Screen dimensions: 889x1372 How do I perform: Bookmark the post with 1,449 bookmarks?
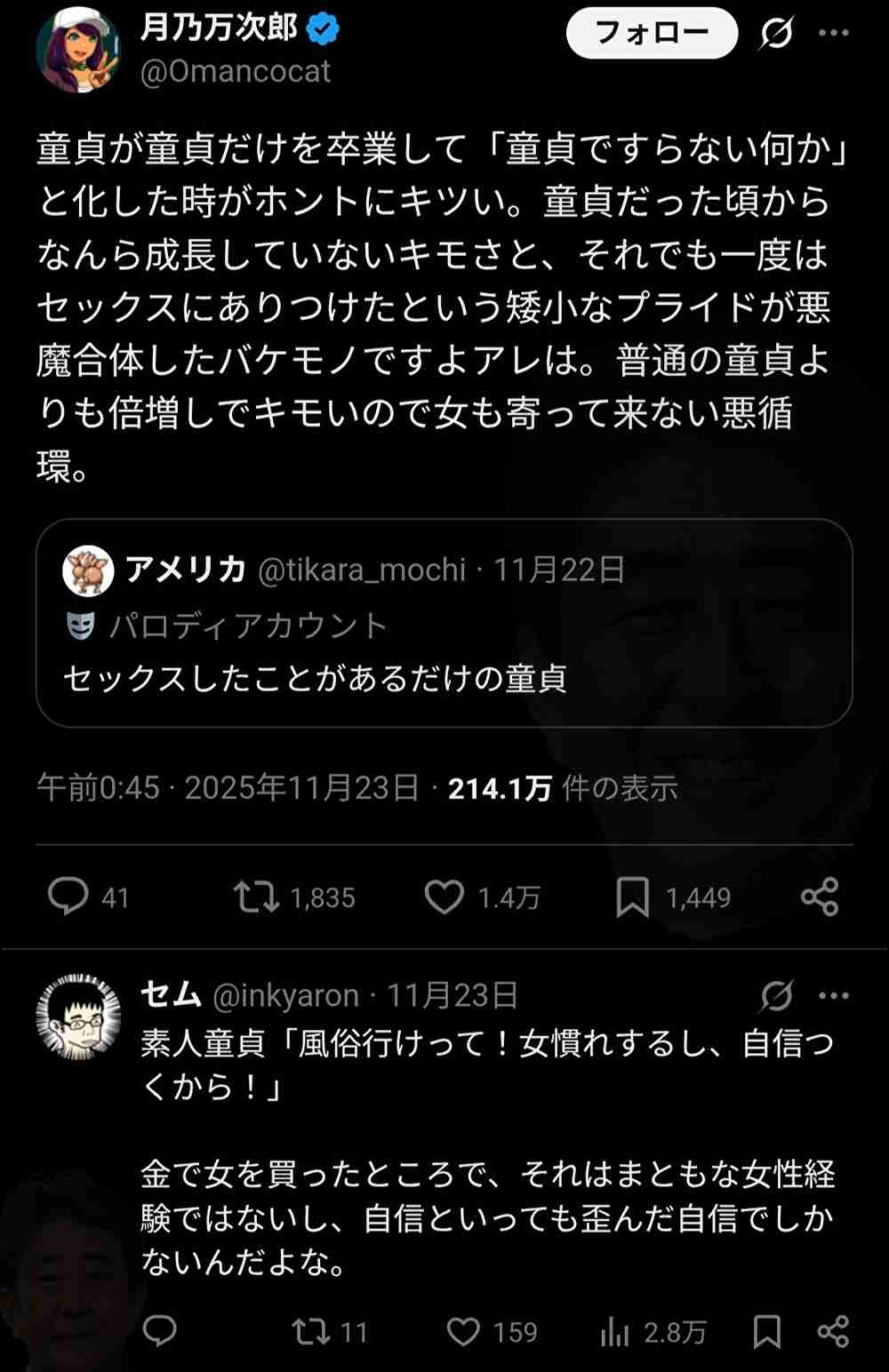tap(632, 897)
